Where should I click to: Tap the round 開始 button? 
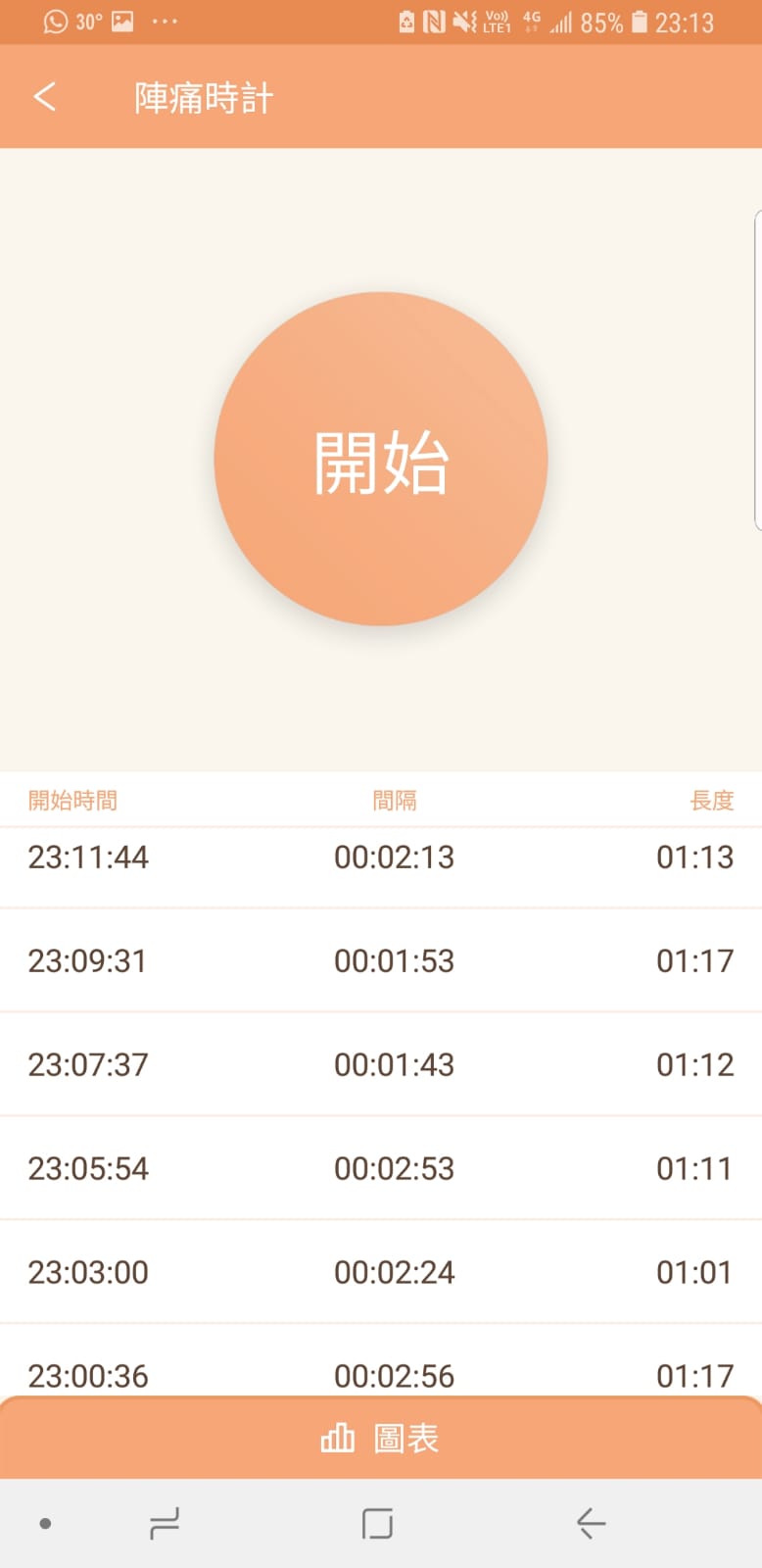[x=381, y=459]
